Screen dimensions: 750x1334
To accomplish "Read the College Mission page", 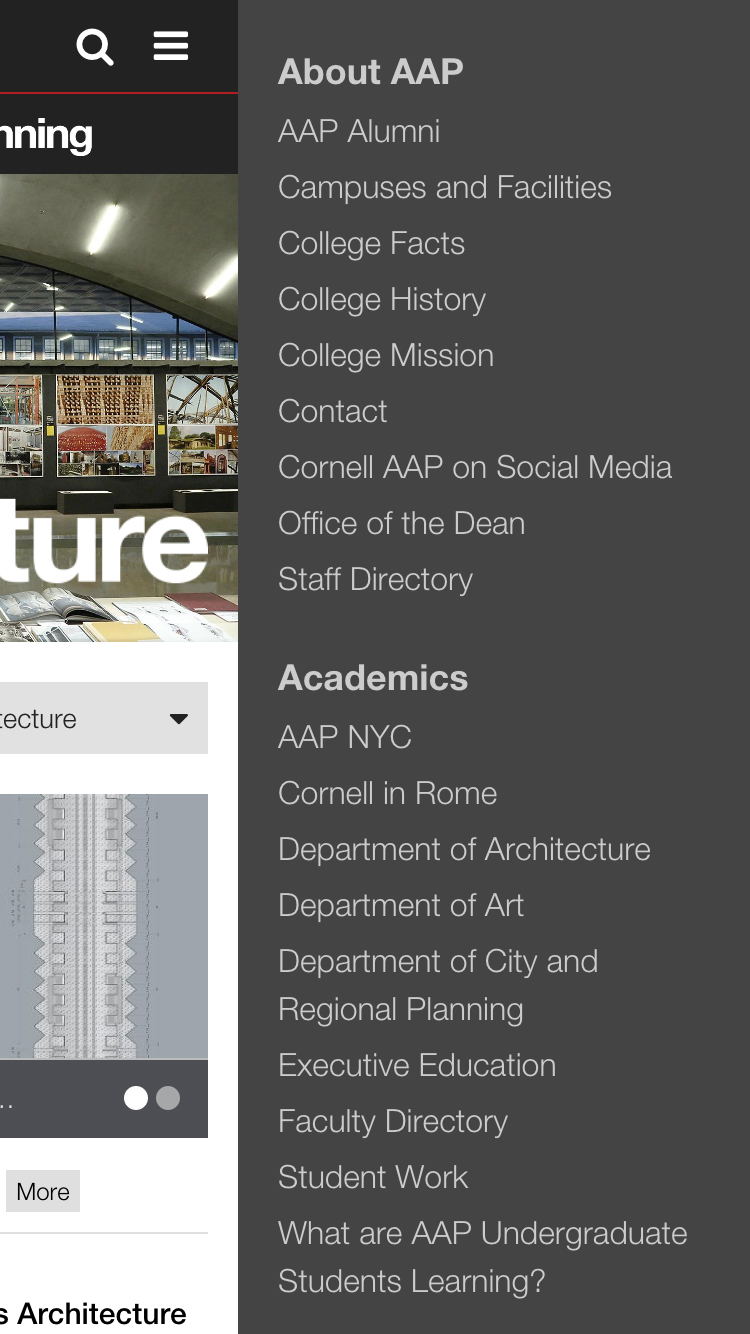I will pos(385,355).
